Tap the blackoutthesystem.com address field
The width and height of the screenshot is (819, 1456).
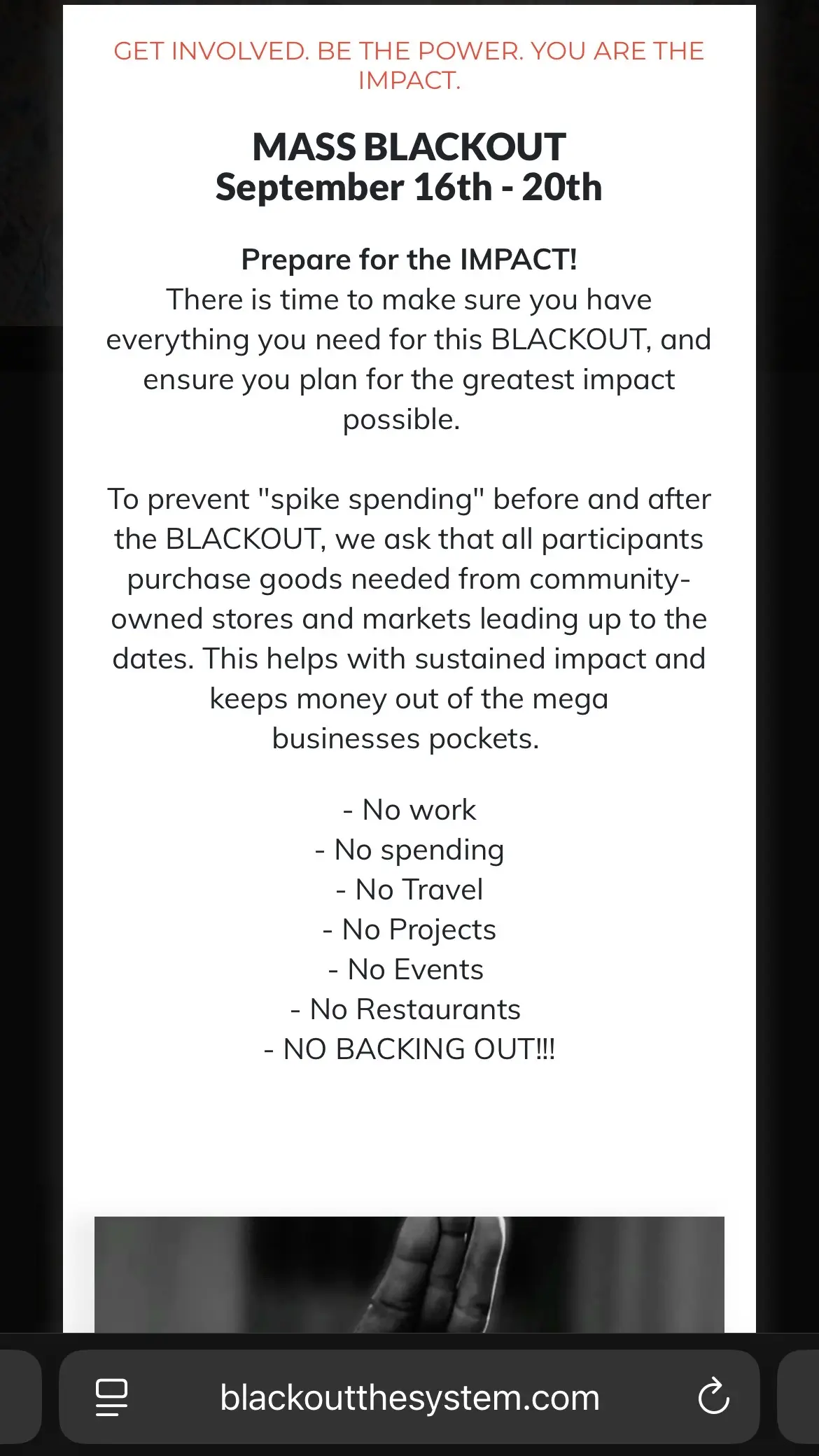point(409,1397)
